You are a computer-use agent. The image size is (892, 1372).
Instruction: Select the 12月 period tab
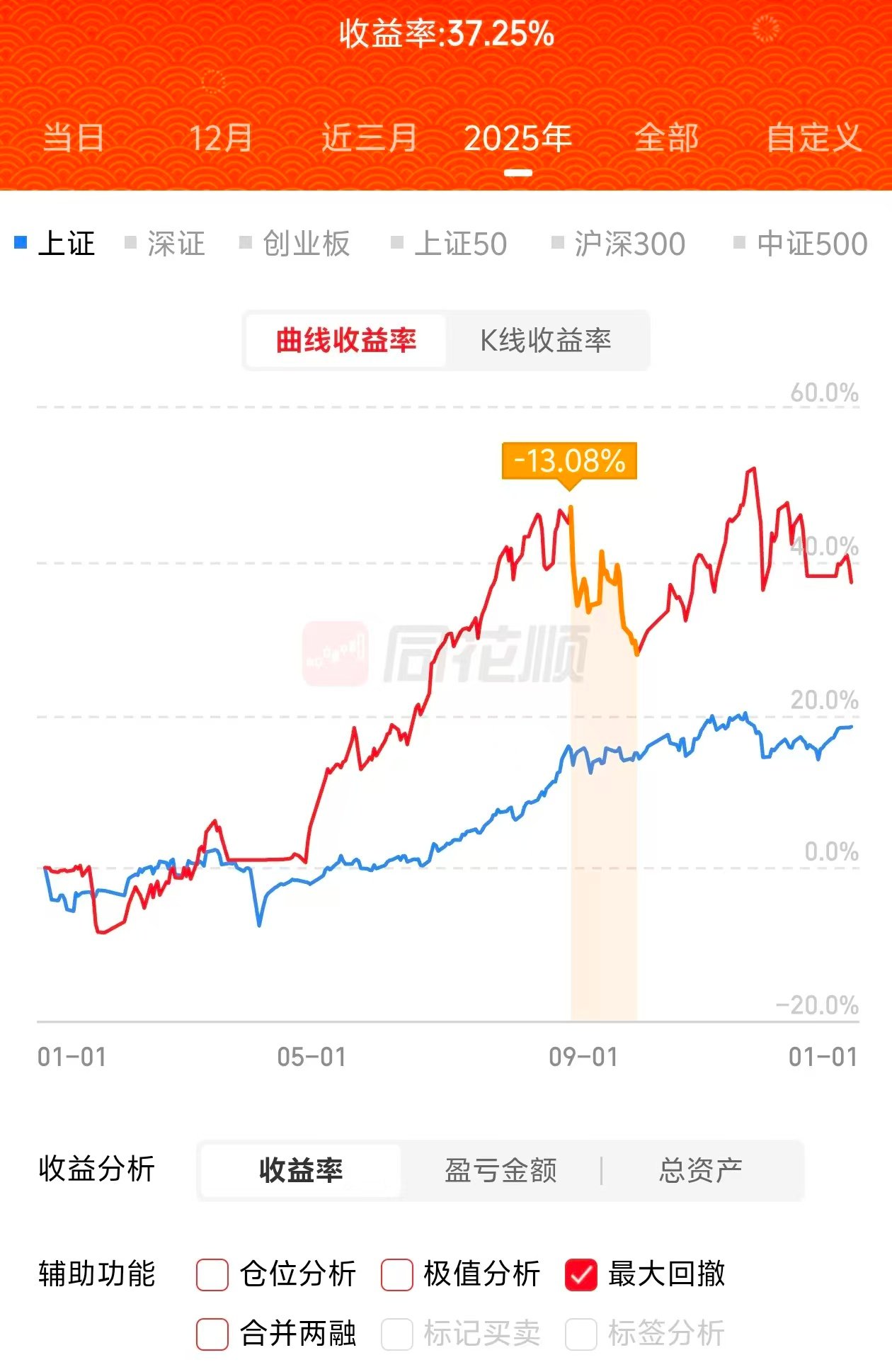(221, 137)
